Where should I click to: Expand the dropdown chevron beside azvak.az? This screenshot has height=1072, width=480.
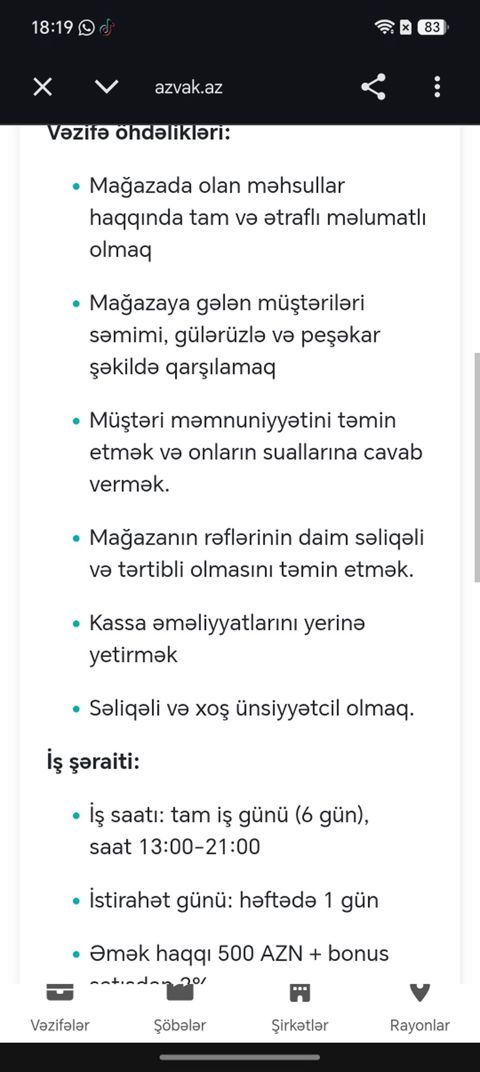coord(106,88)
